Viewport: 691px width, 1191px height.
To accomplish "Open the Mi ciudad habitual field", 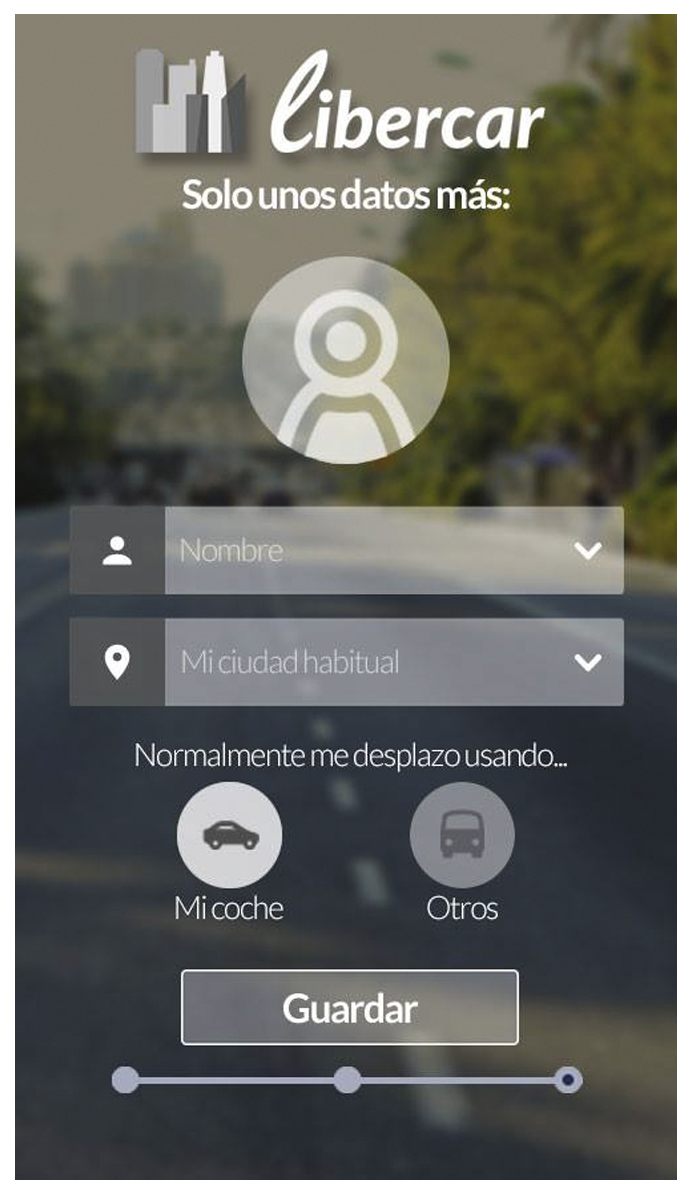I will tap(360, 662).
